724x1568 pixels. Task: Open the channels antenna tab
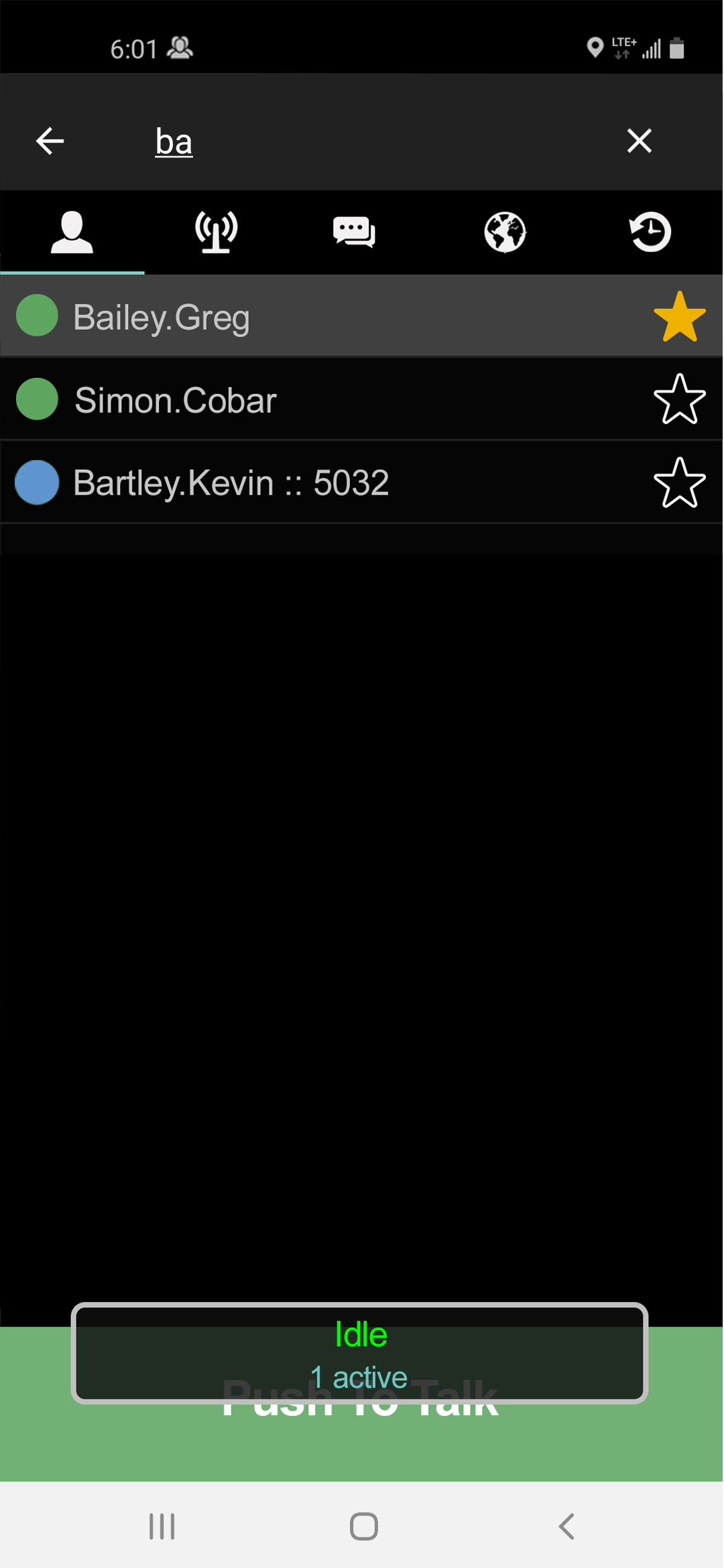[x=217, y=232]
